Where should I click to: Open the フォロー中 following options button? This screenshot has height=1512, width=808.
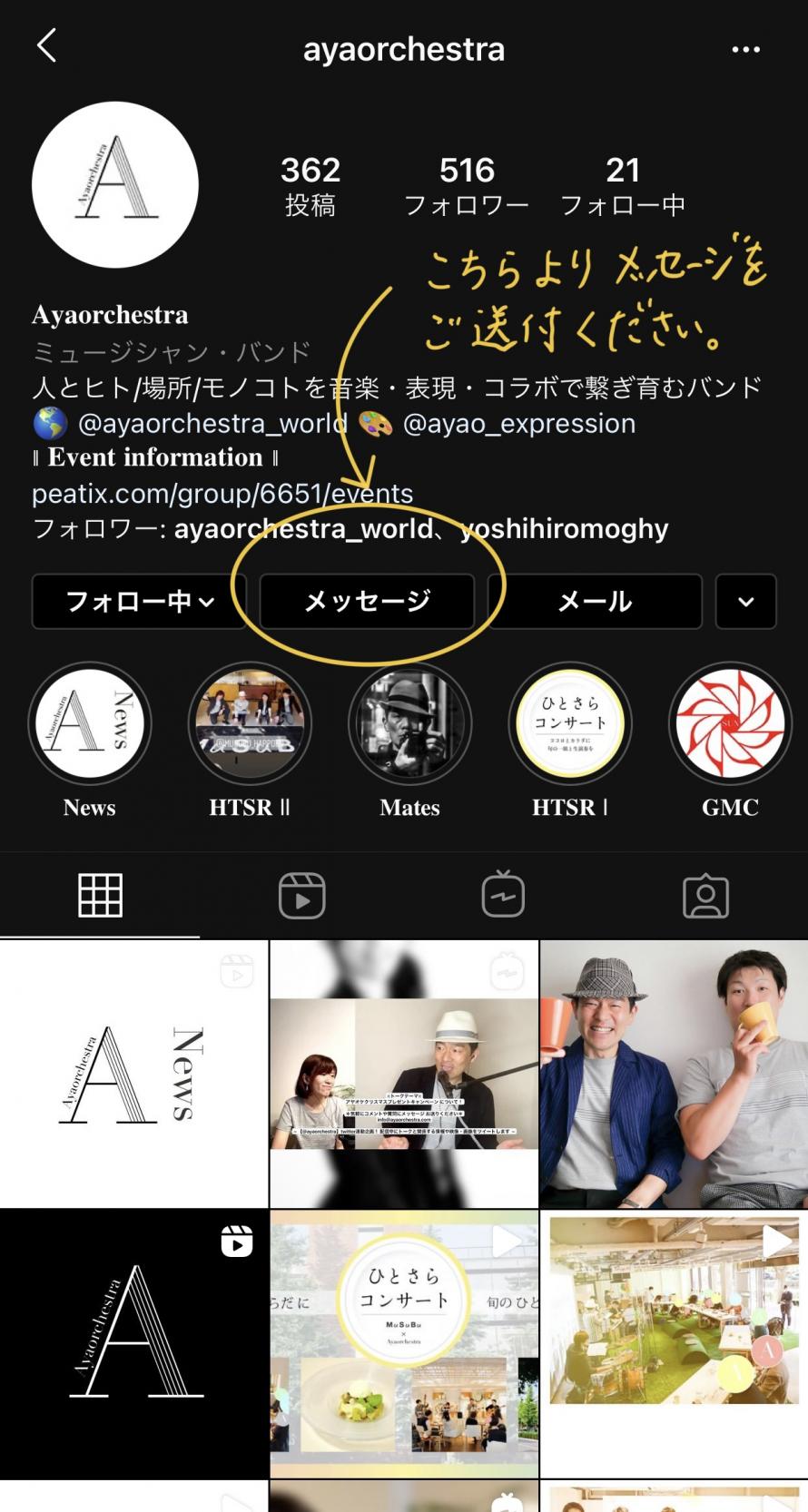click(x=139, y=601)
